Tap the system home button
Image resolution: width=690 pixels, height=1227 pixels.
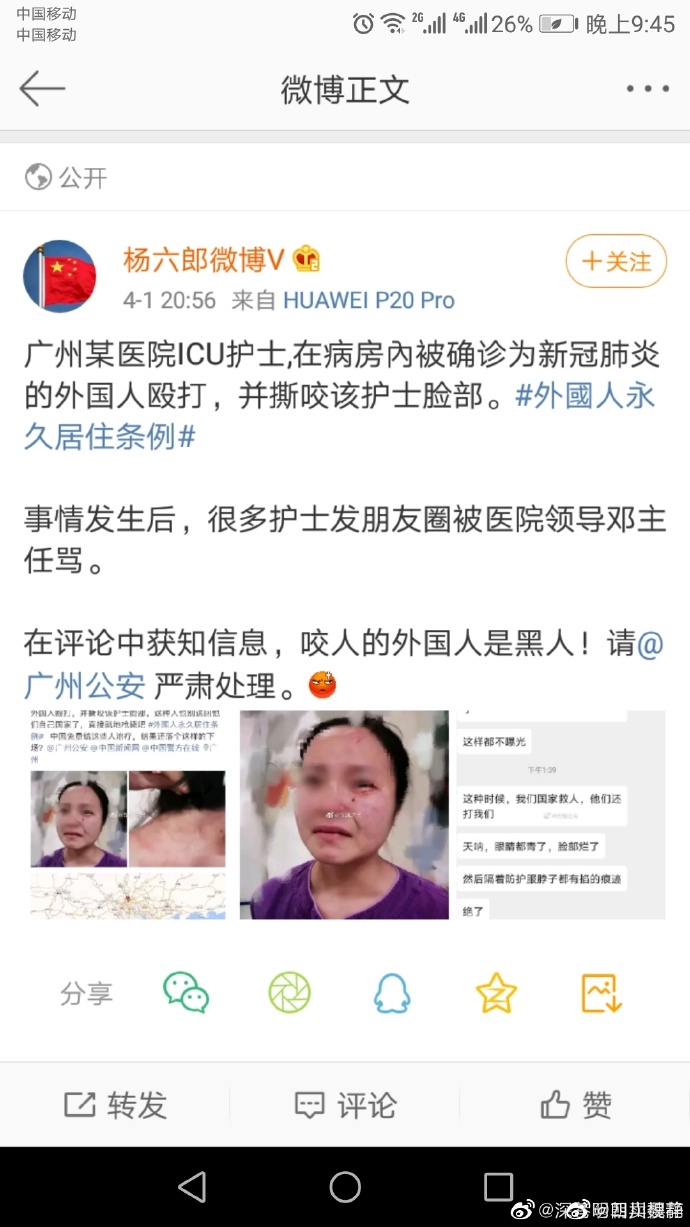pos(345,1187)
